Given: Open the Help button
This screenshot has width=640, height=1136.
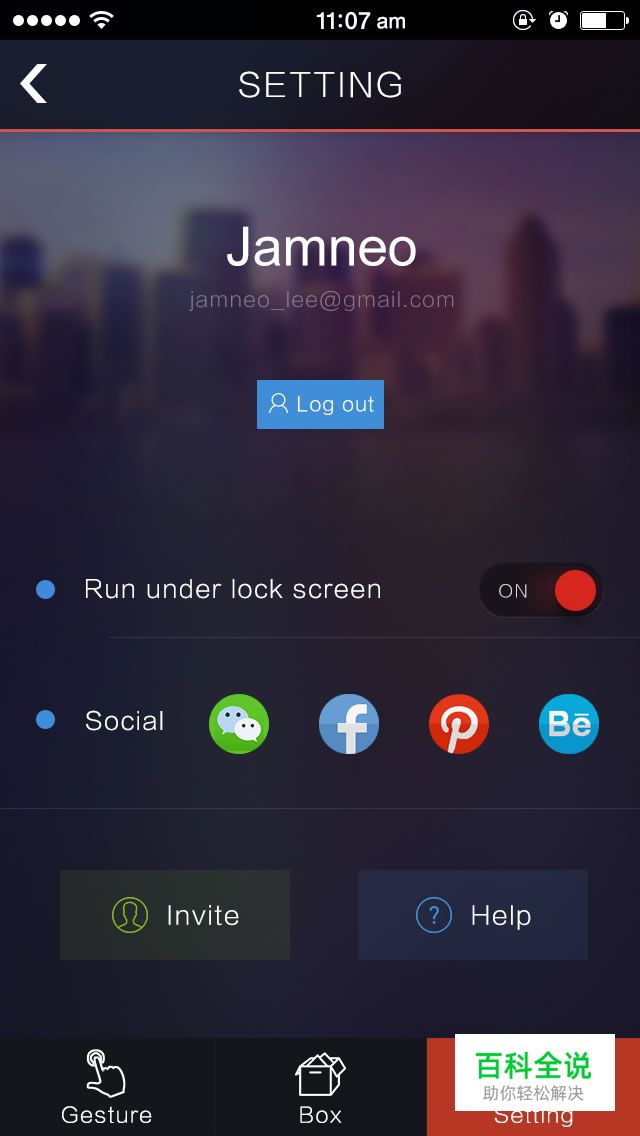Looking at the screenshot, I should [473, 915].
